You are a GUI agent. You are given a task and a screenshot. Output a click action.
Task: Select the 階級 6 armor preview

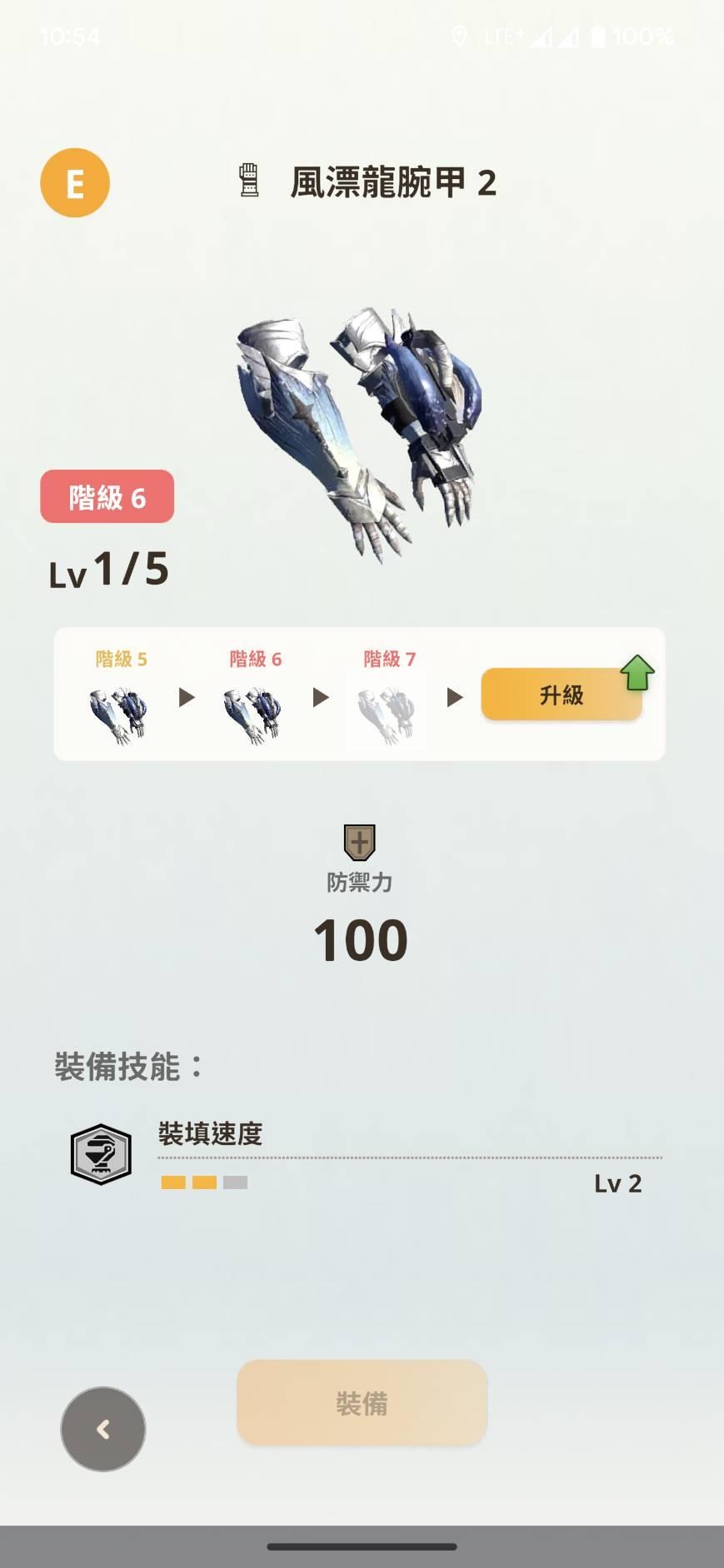pyautogui.click(x=254, y=698)
